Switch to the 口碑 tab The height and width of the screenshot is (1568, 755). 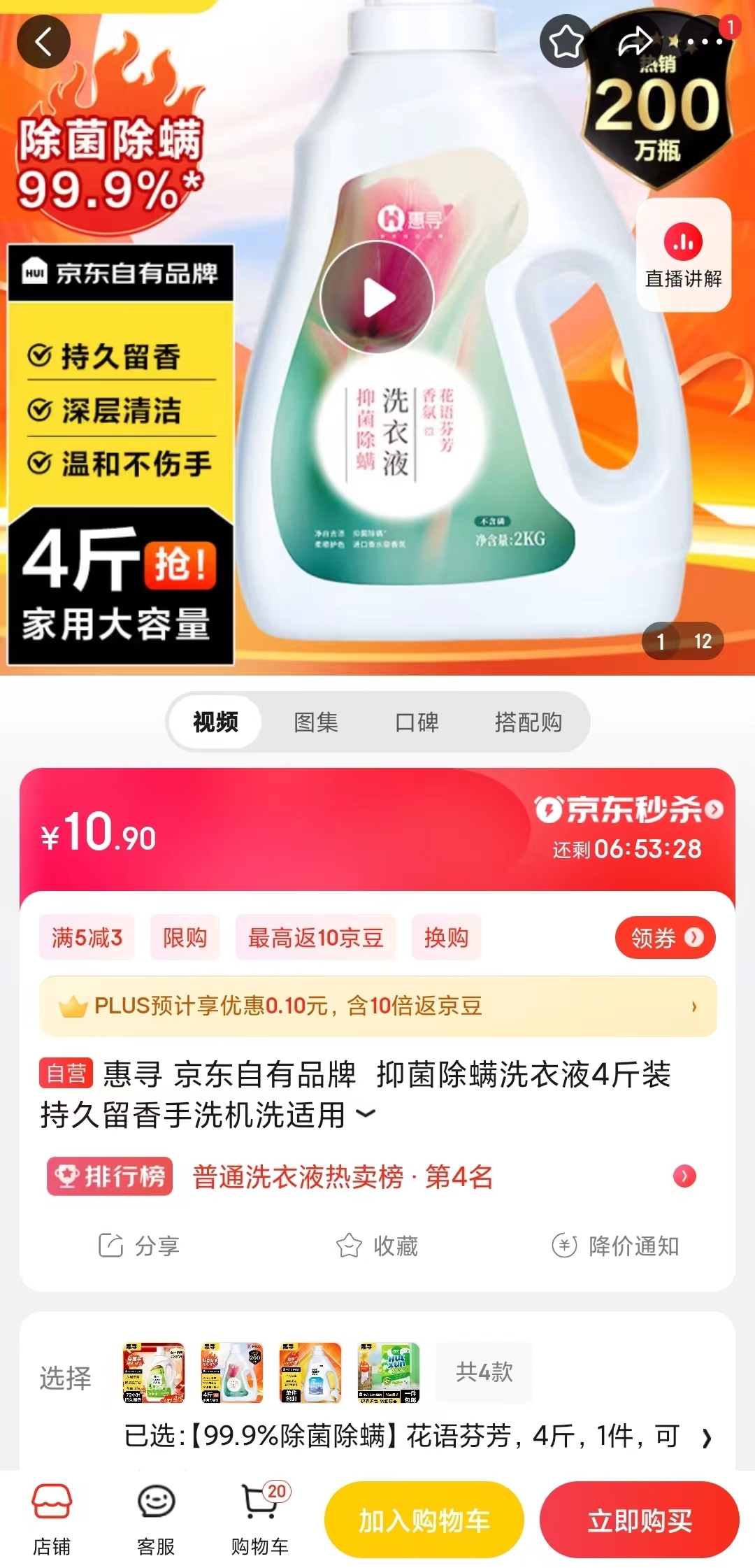click(x=417, y=722)
